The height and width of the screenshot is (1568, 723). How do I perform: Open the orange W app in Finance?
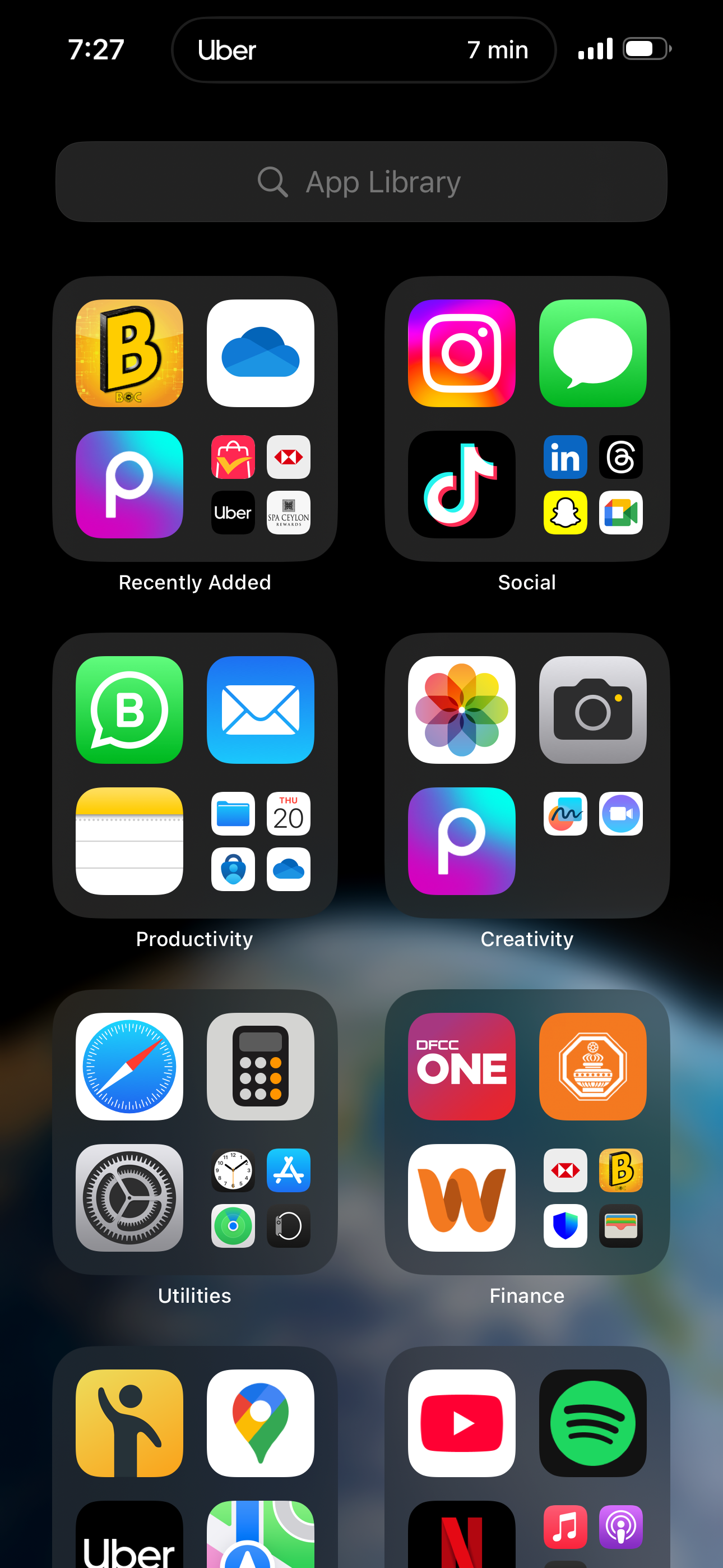(x=461, y=1198)
